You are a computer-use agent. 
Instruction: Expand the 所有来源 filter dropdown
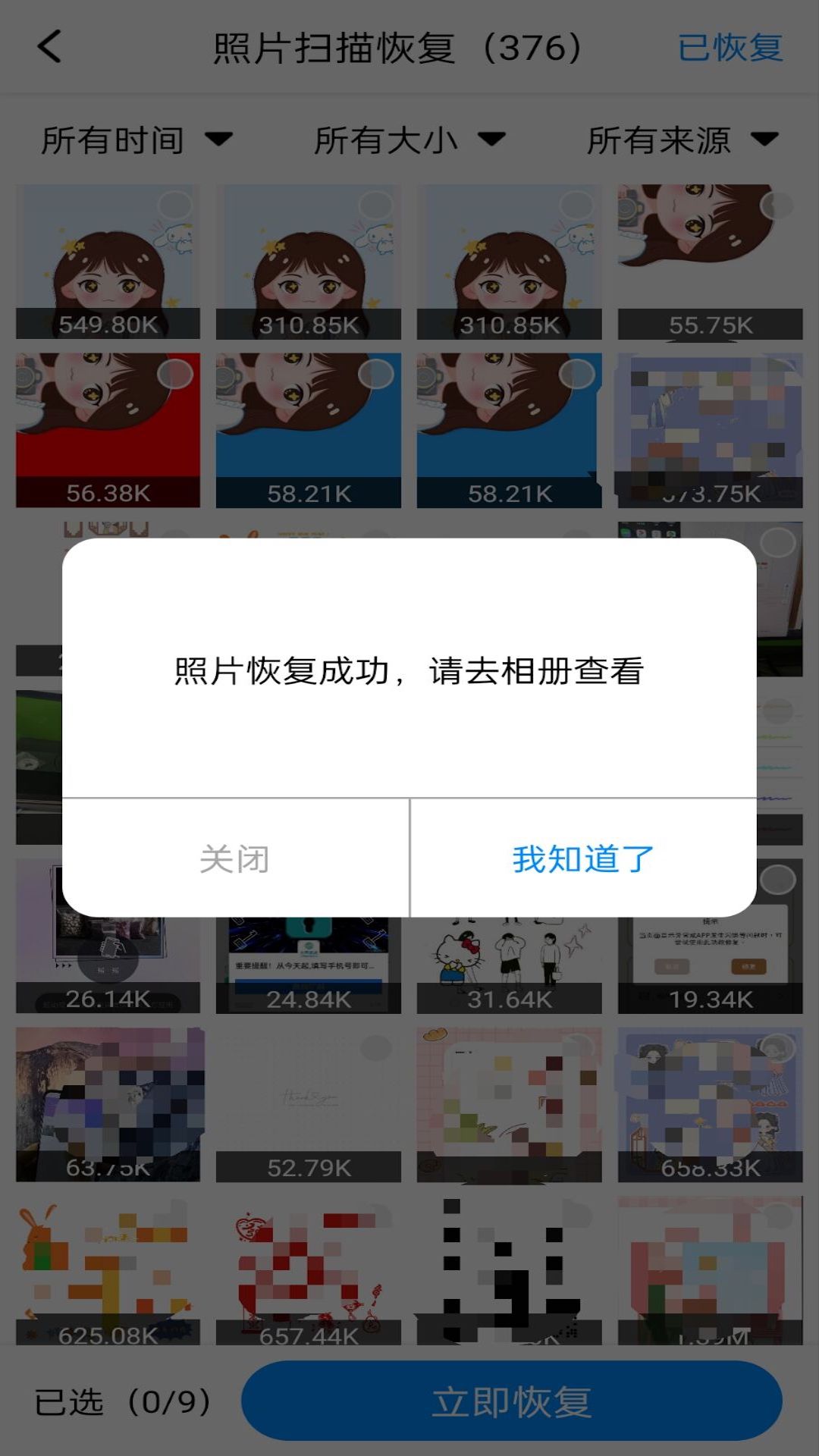(x=682, y=140)
